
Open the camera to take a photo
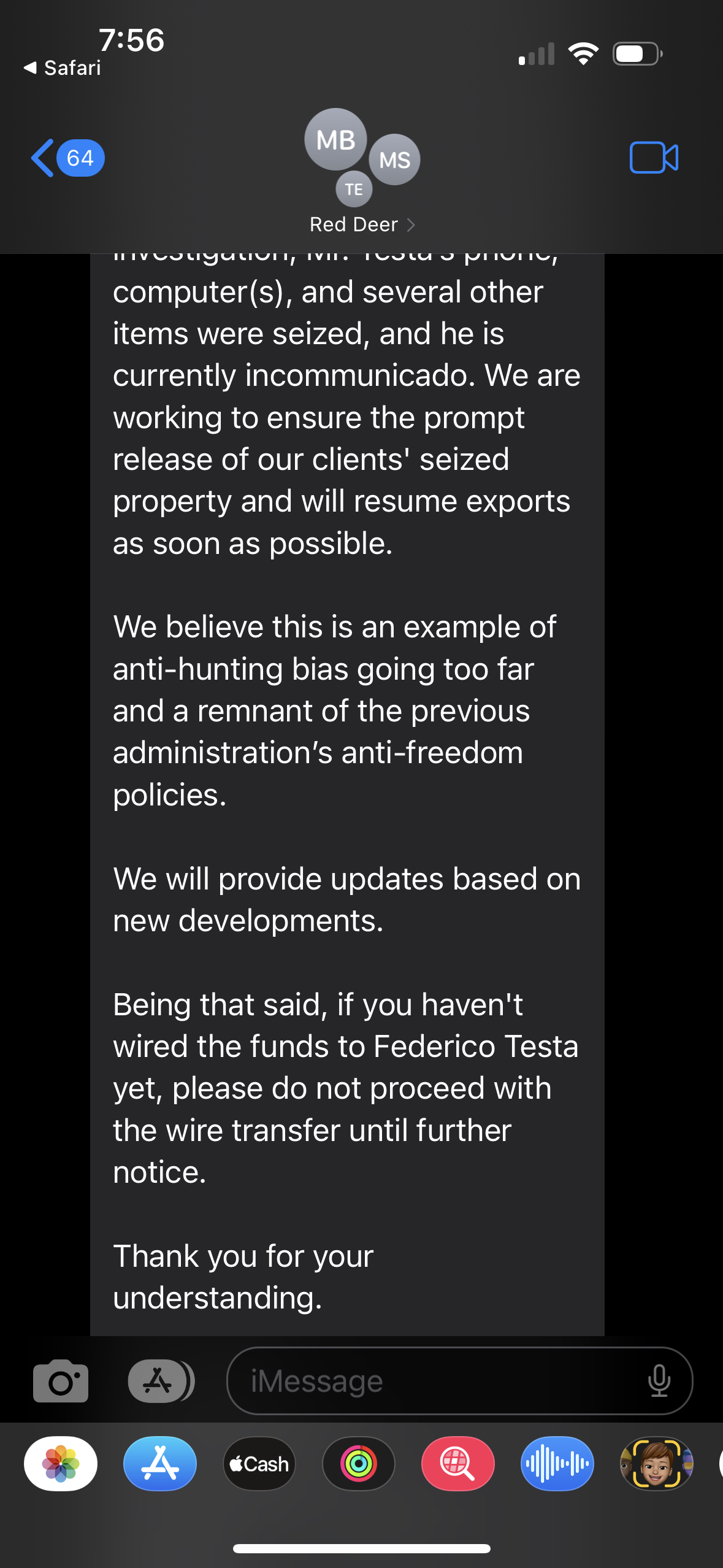[61, 1381]
